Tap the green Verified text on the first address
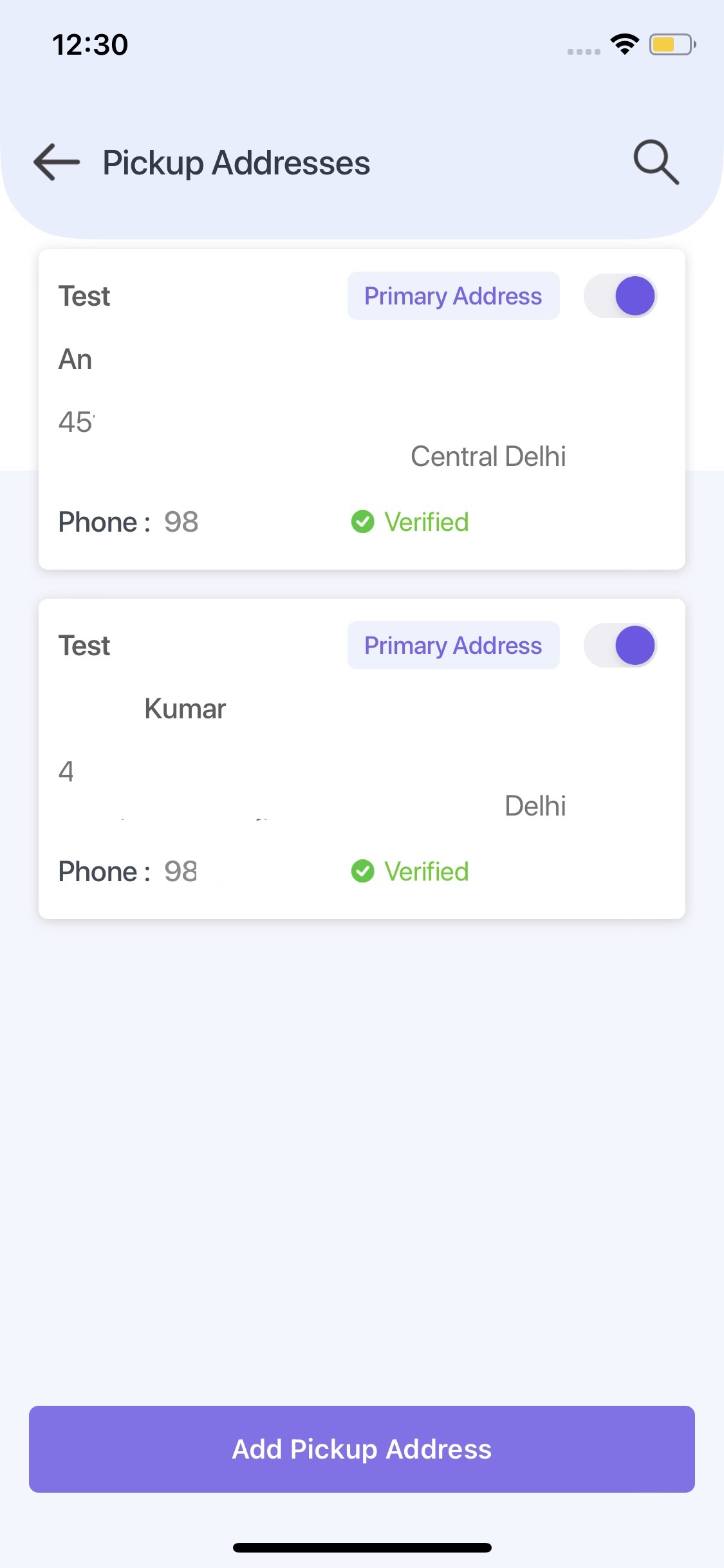 [426, 521]
